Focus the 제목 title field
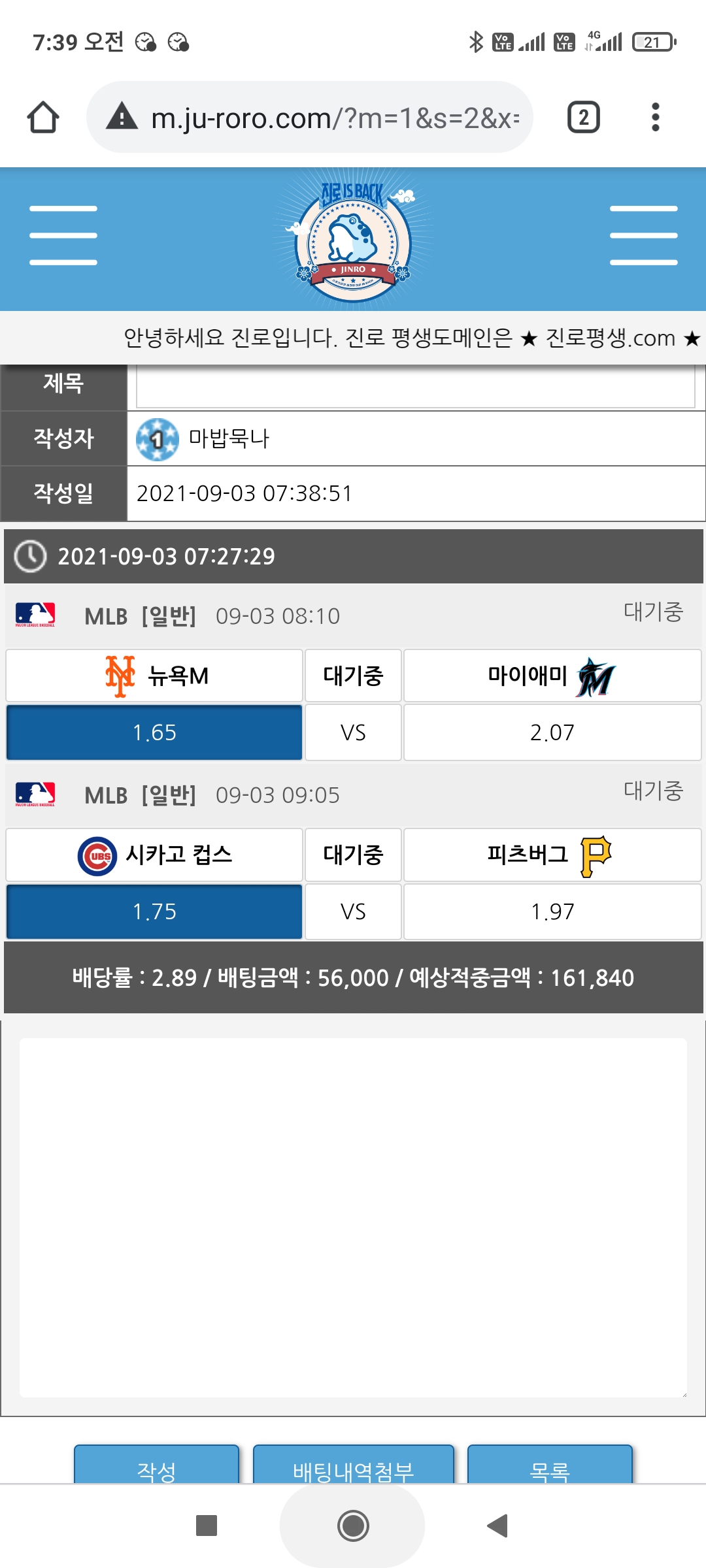706x1568 pixels. tap(415, 387)
